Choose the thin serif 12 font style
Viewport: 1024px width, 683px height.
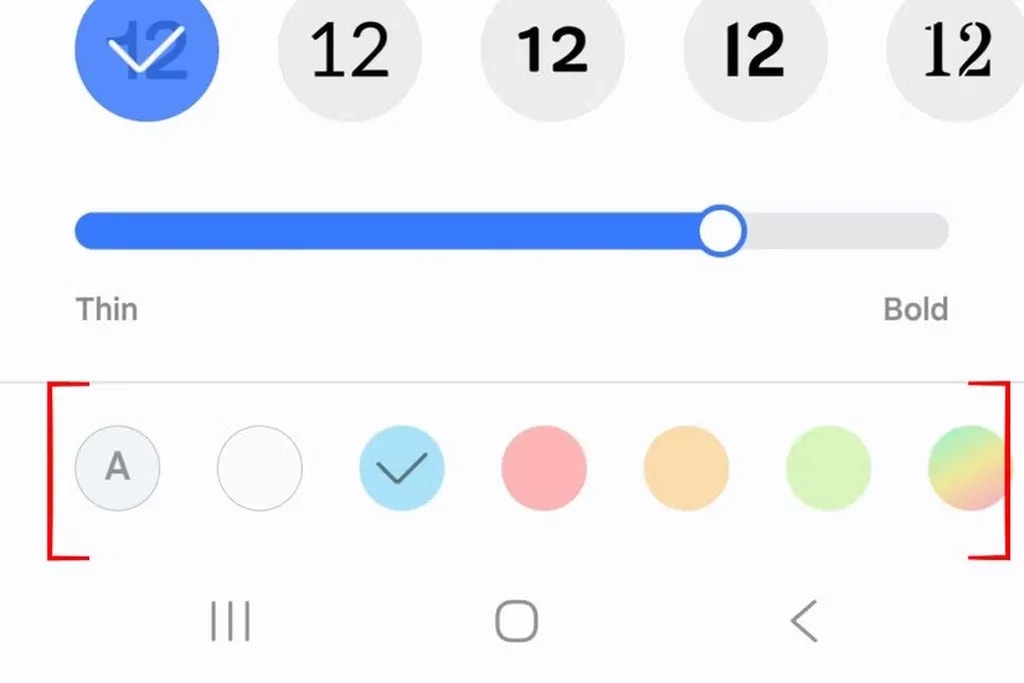click(x=349, y=50)
